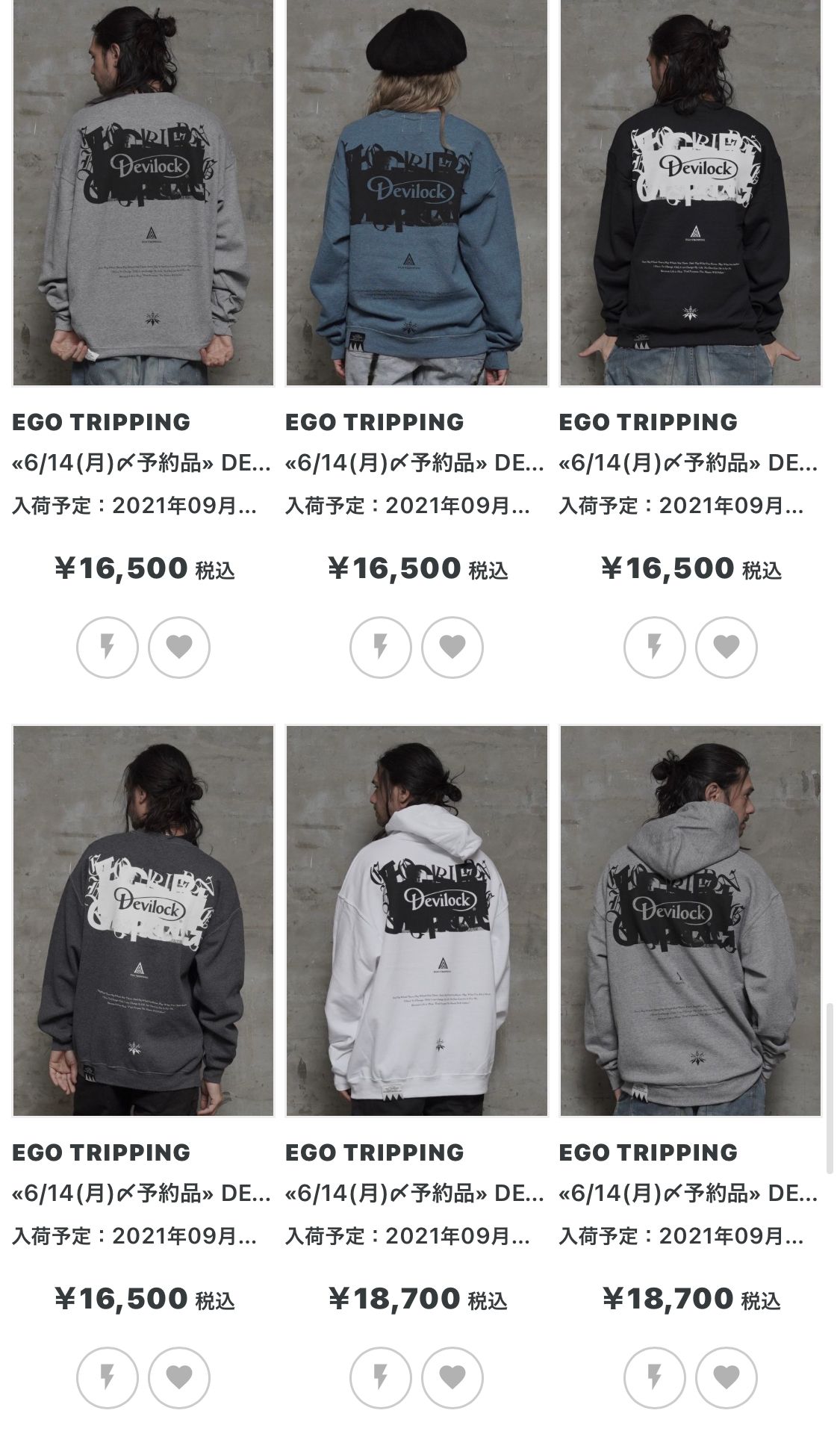Open the charcoal Devilock crewneck sweatshirt product
Viewport: 840px width, 1434px height.
click(x=143, y=920)
